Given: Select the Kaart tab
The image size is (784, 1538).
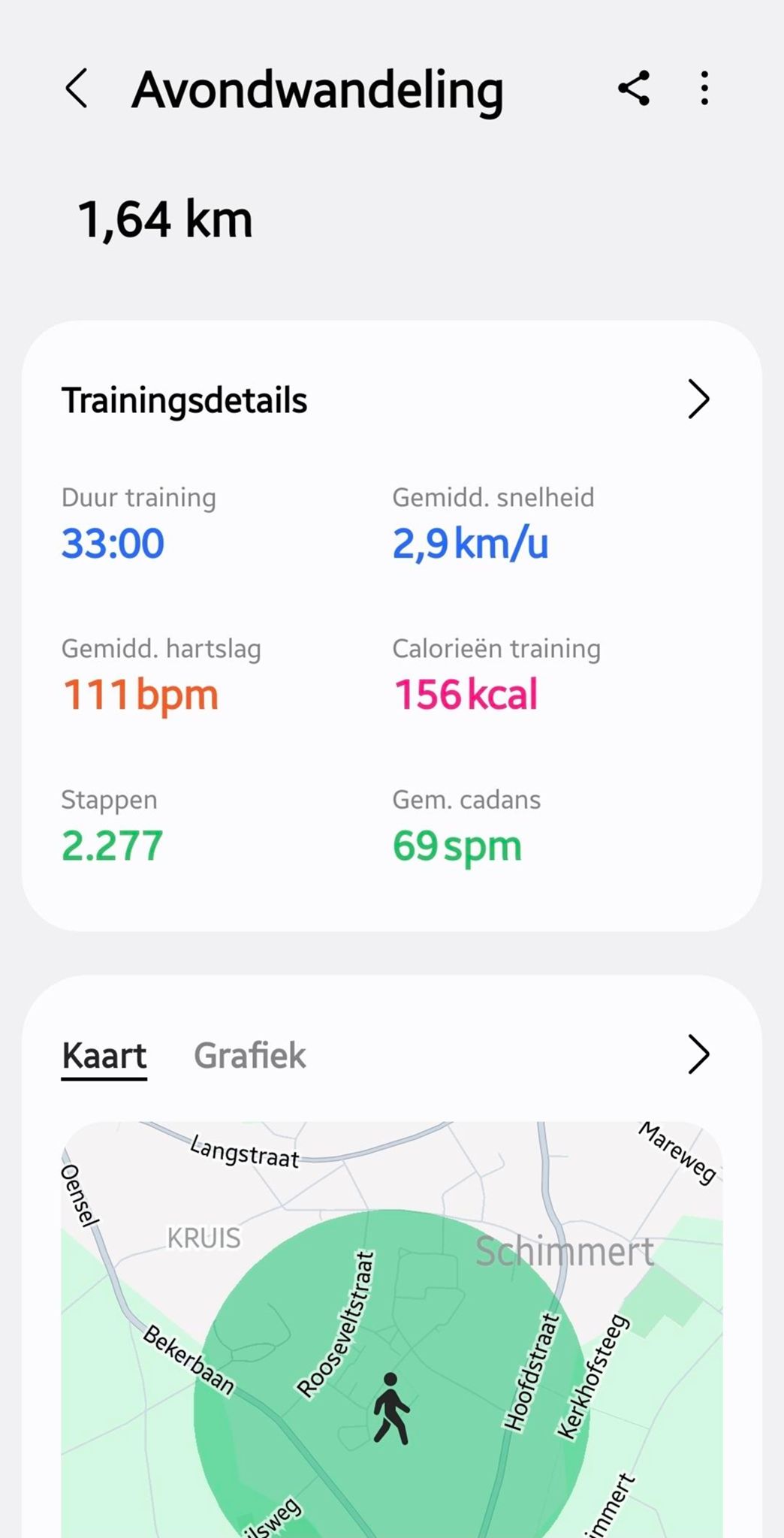Looking at the screenshot, I should point(104,1055).
